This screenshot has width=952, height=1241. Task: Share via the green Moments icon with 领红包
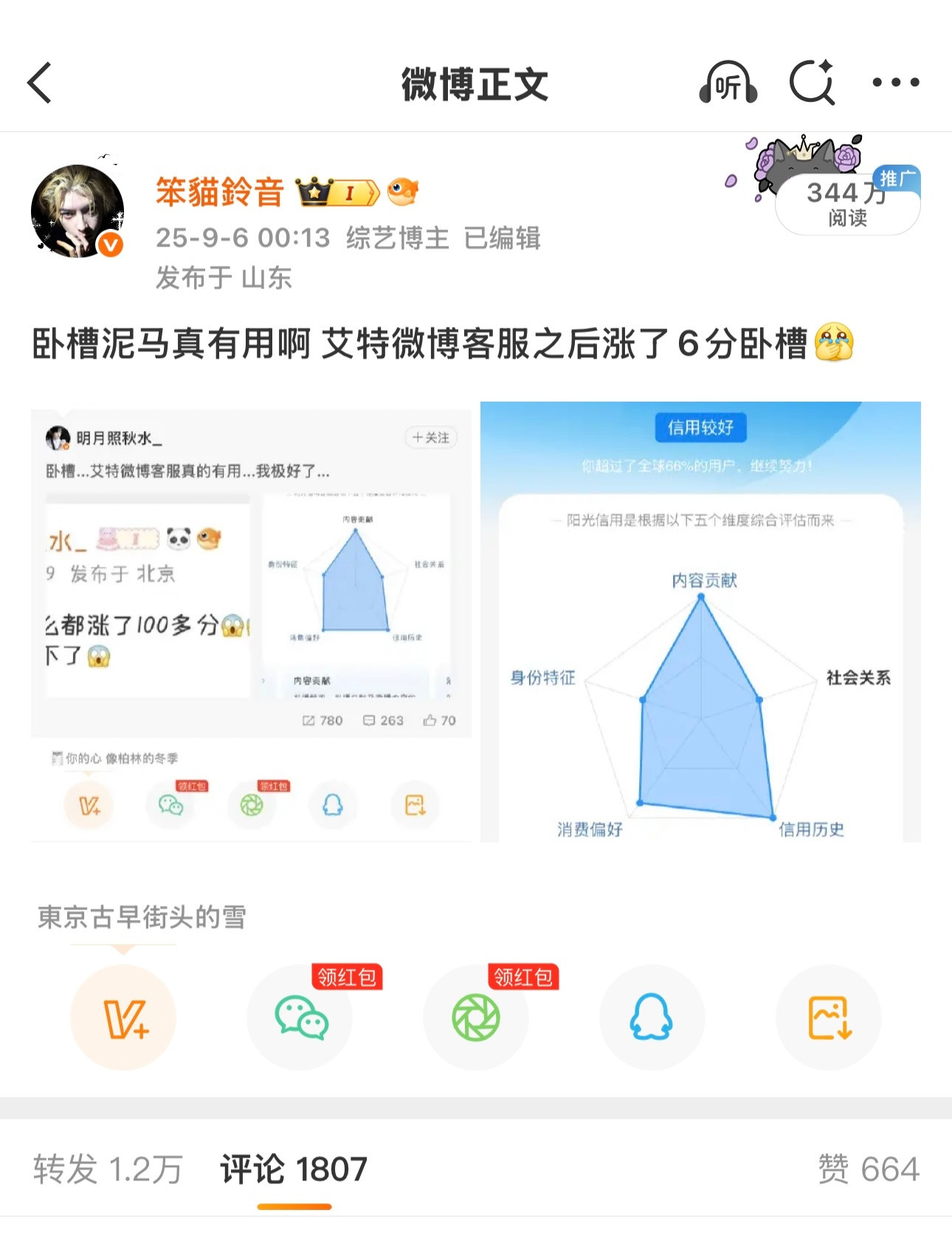[476, 1017]
